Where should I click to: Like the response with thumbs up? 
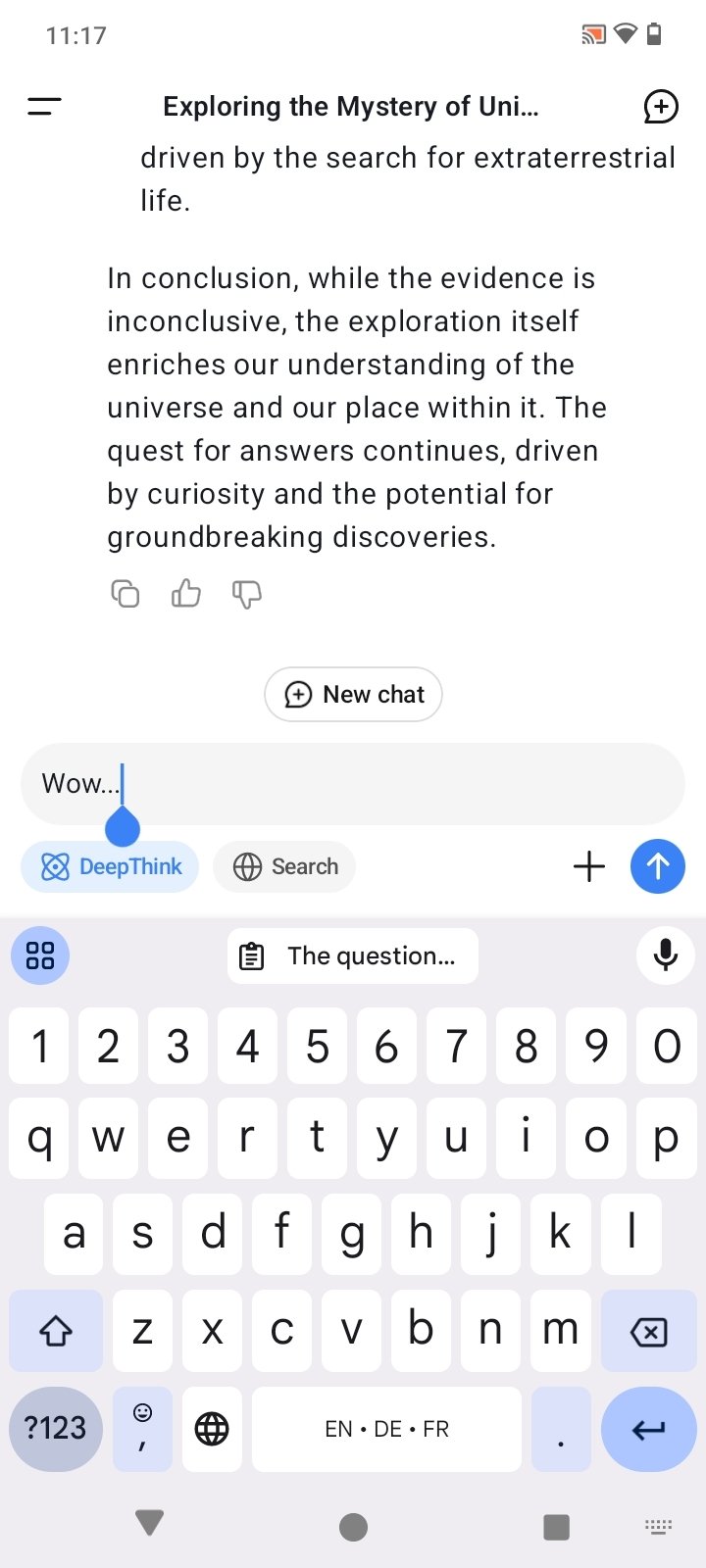[185, 594]
